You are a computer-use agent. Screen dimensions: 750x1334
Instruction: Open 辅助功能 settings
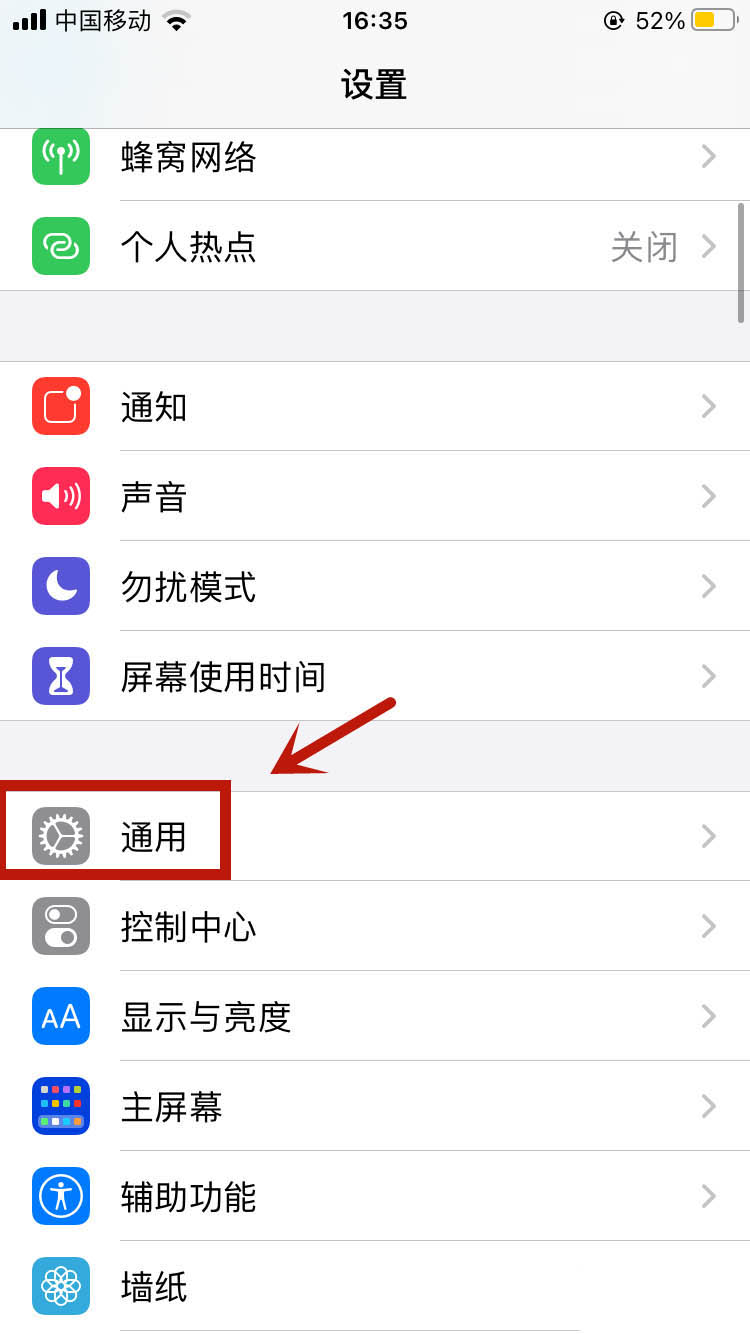coord(375,1196)
